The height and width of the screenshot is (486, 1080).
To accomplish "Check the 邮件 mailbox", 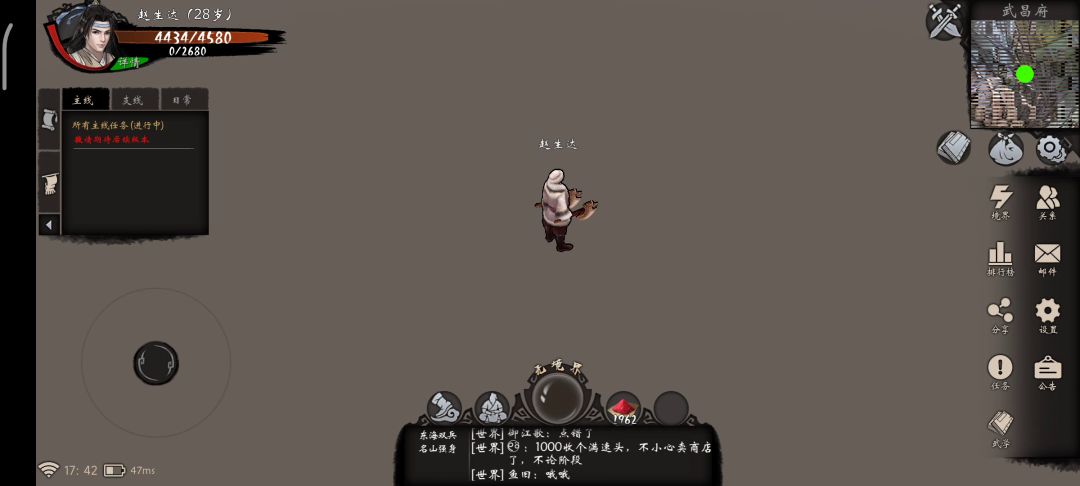I will click(1047, 257).
